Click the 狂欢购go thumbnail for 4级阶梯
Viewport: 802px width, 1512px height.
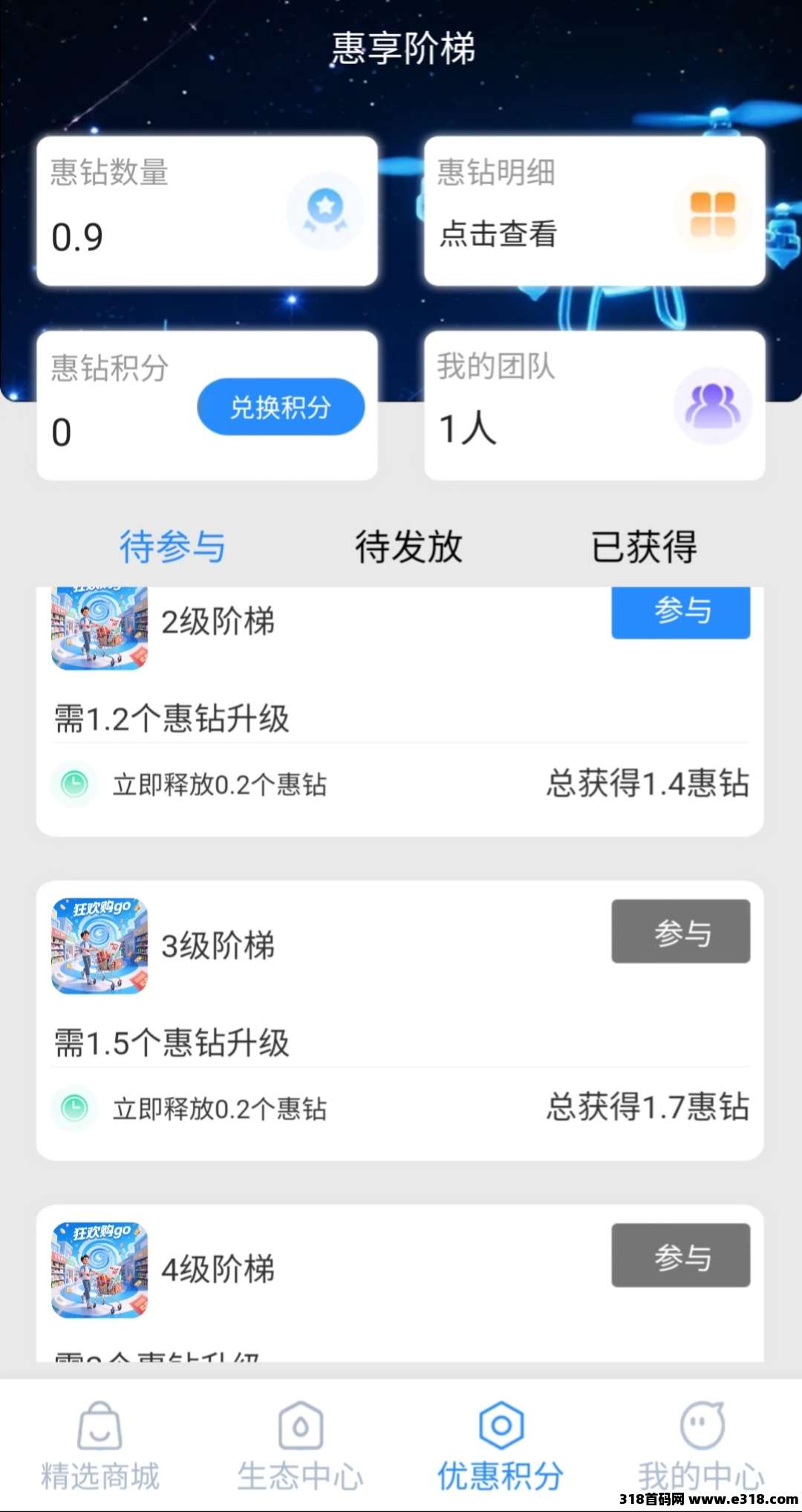coord(99,1271)
